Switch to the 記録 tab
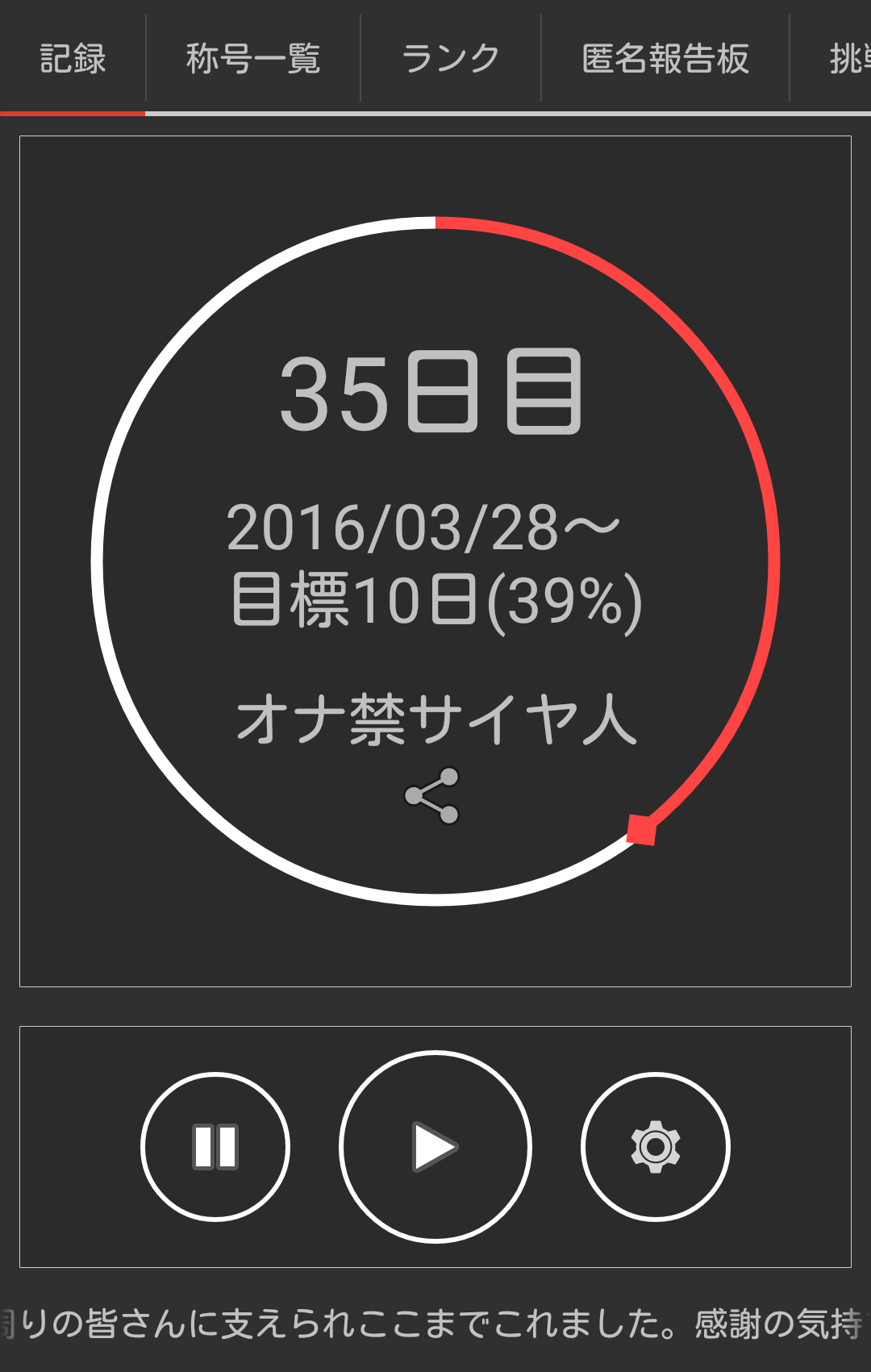Image resolution: width=871 pixels, height=1372 pixels. tap(73, 59)
